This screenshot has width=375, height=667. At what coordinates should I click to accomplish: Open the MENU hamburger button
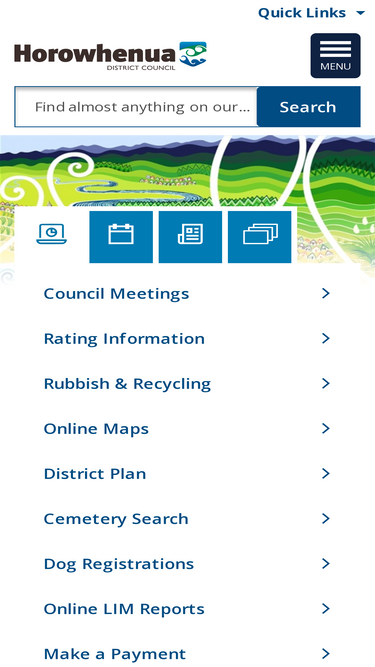[x=335, y=56]
